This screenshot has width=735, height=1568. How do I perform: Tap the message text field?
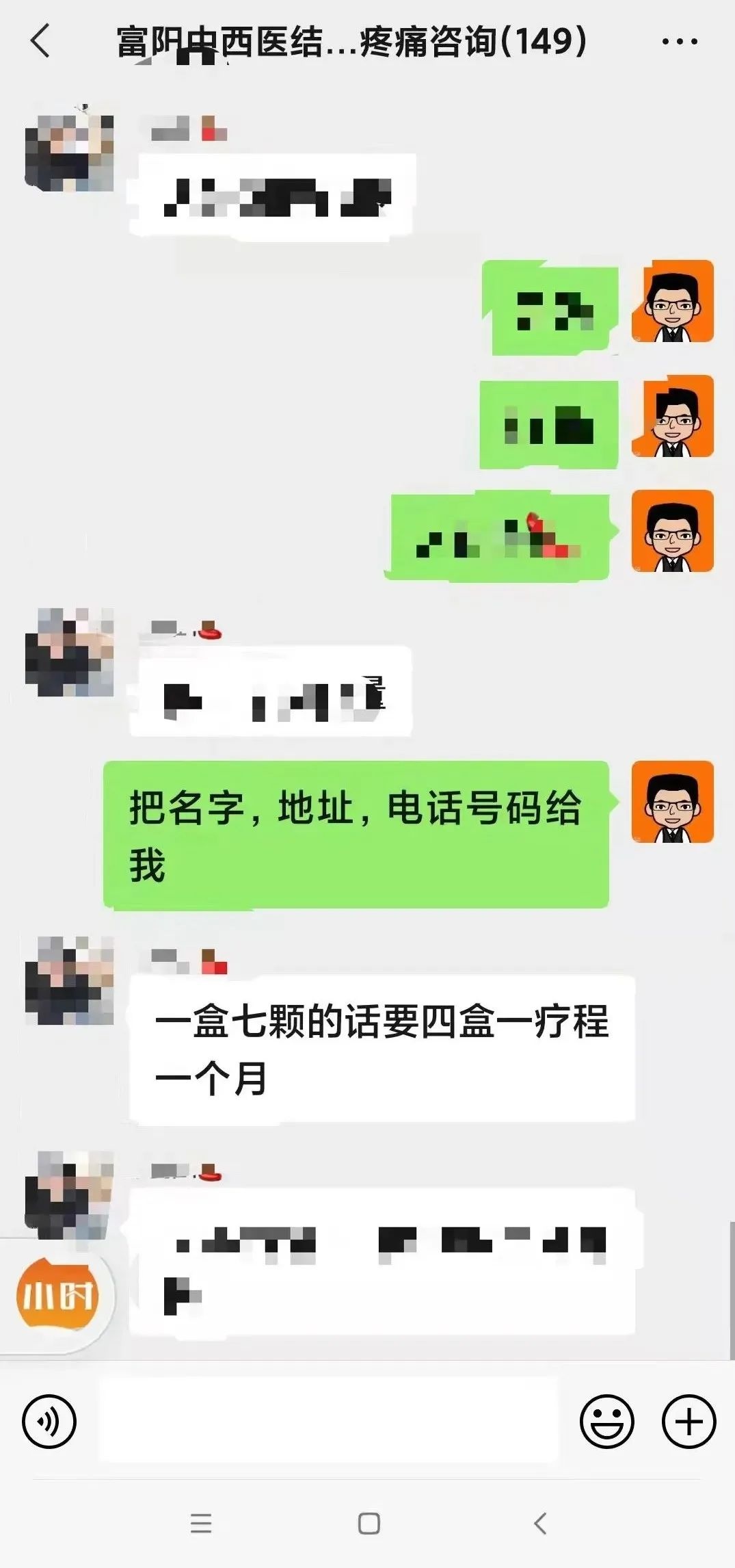328,1421
